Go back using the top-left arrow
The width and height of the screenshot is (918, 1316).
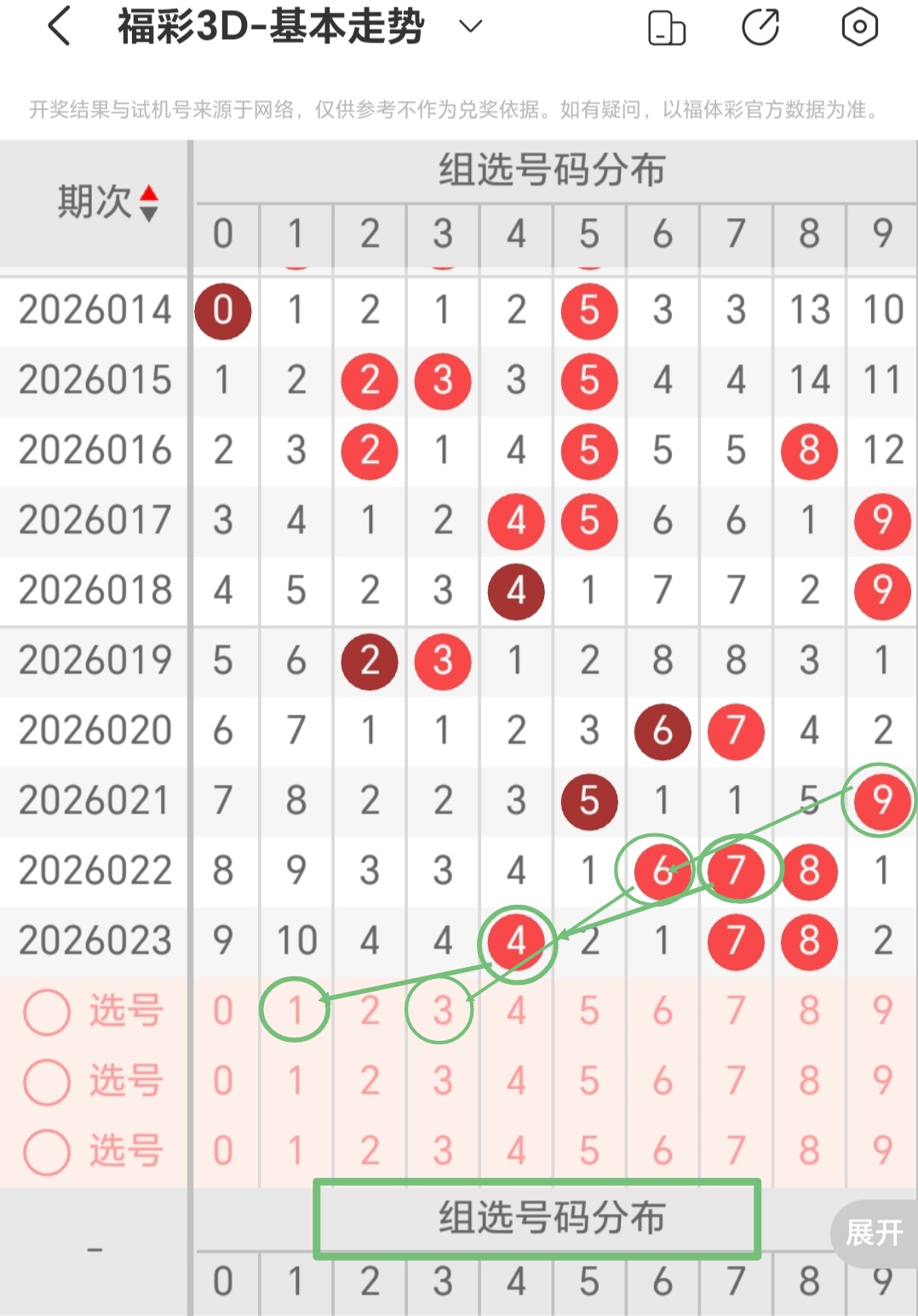(x=59, y=26)
